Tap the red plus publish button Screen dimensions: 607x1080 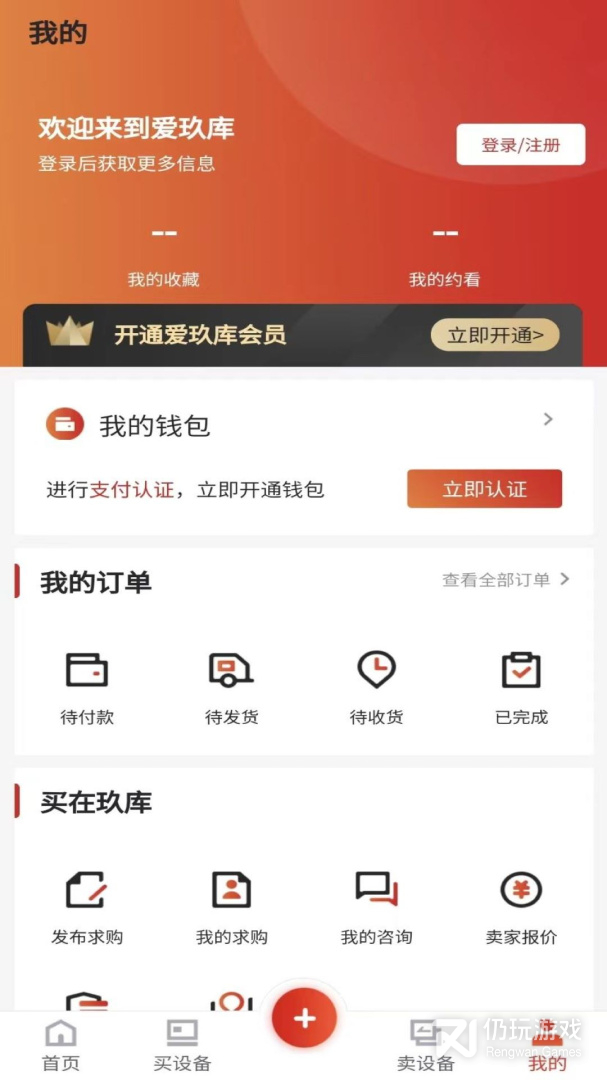(x=304, y=1019)
